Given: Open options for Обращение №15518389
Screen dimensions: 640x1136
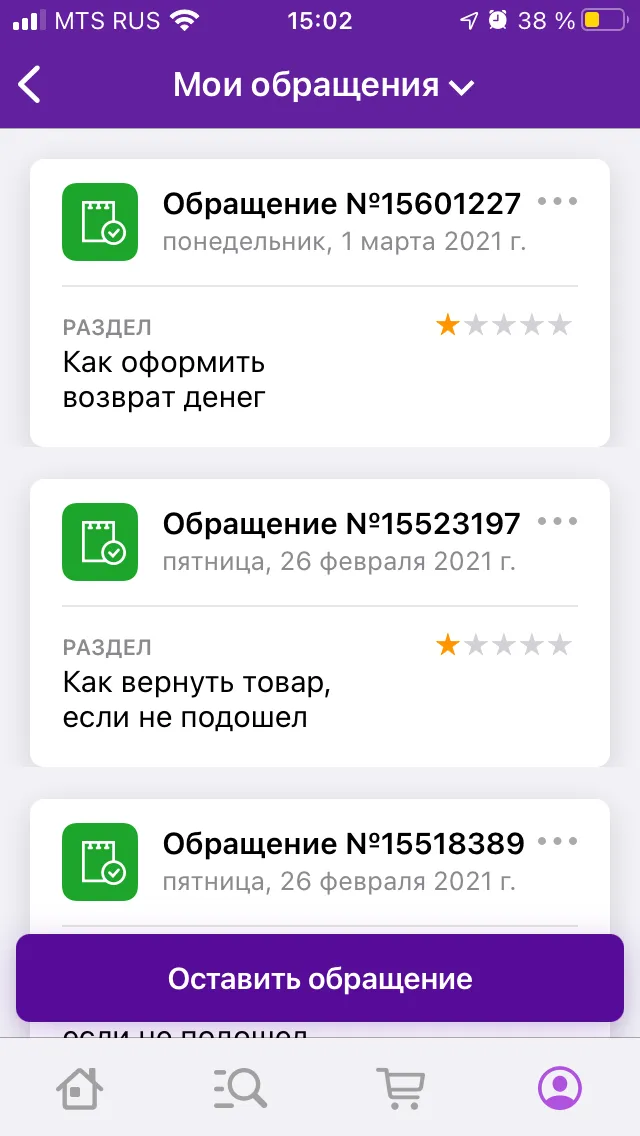Looking at the screenshot, I should point(557,842).
